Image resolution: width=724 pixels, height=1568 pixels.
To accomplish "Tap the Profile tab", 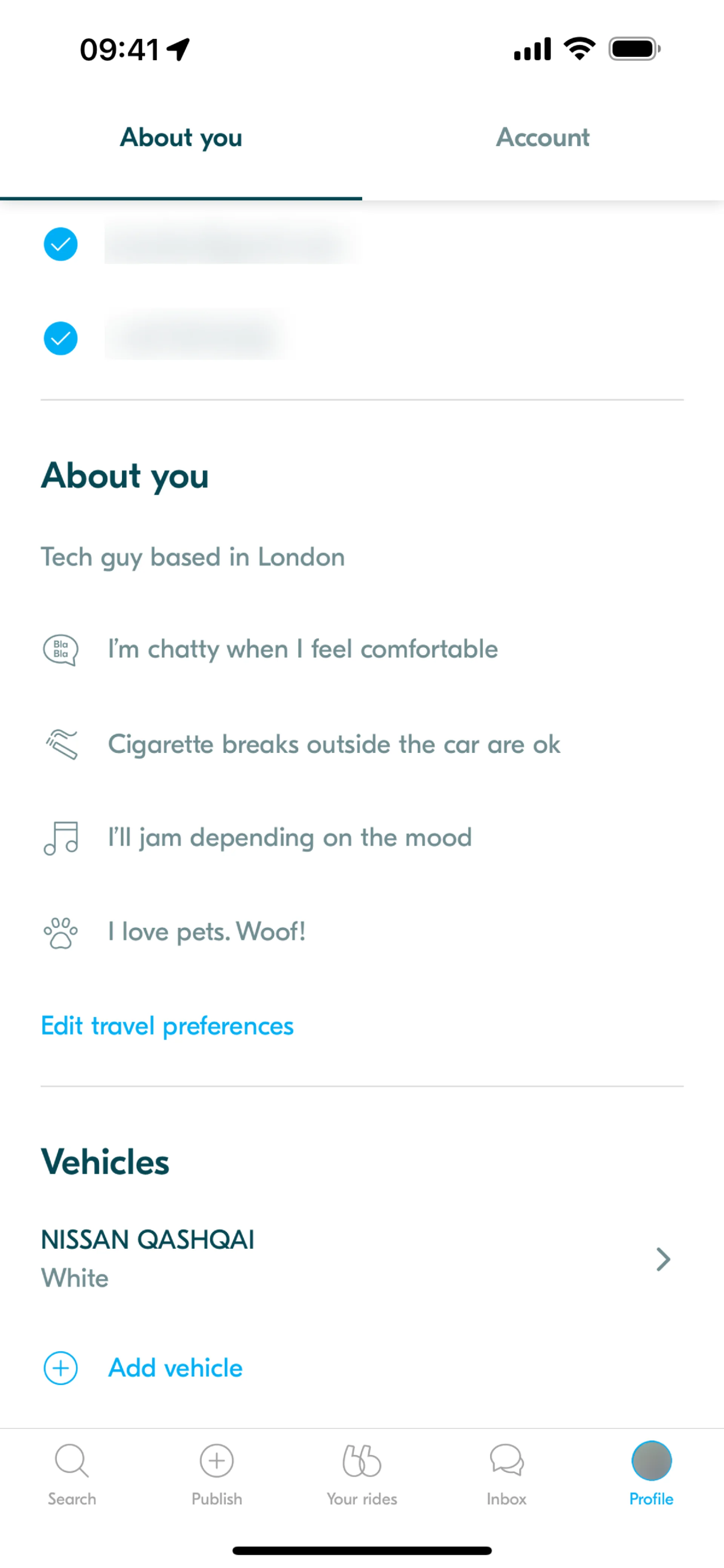I will coord(651,1473).
